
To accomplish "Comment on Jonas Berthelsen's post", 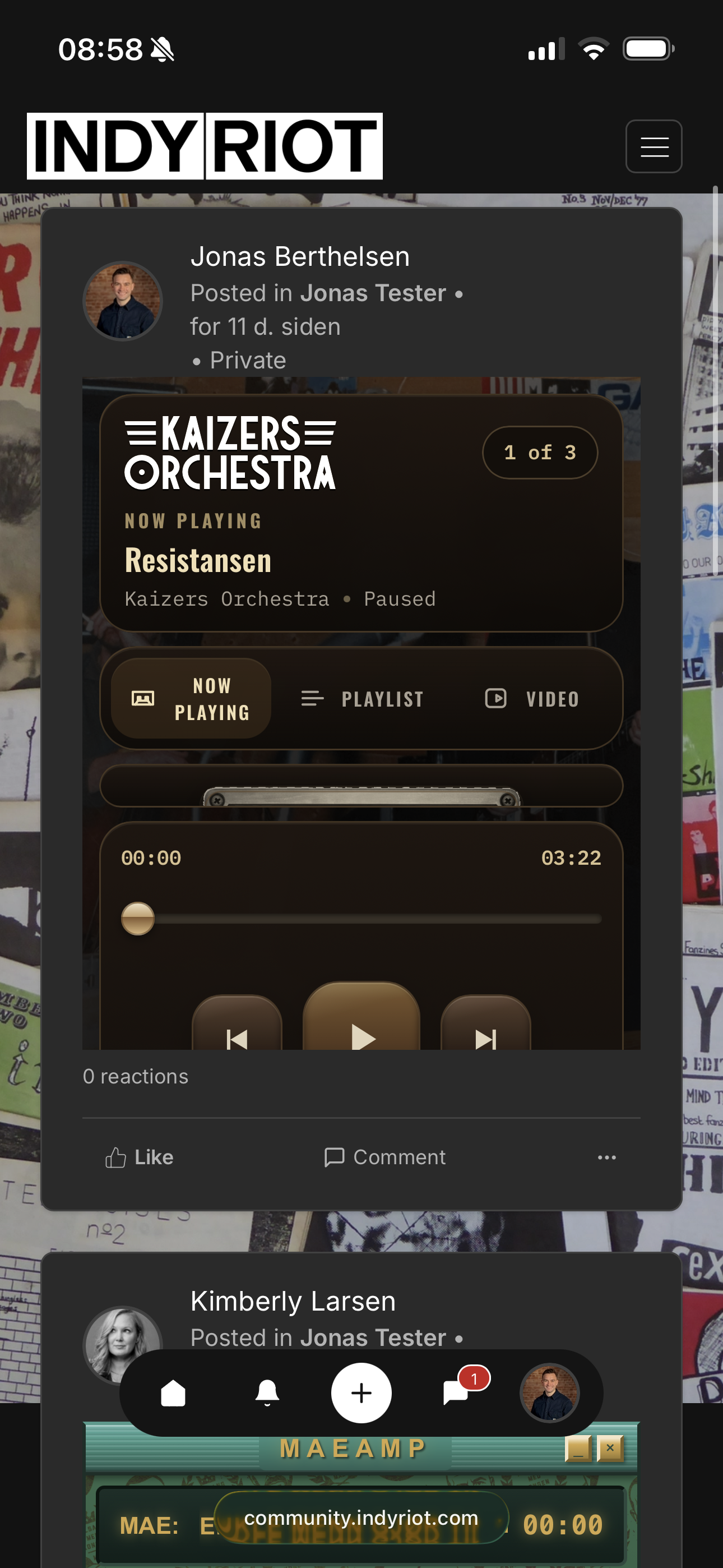I will [x=385, y=1157].
